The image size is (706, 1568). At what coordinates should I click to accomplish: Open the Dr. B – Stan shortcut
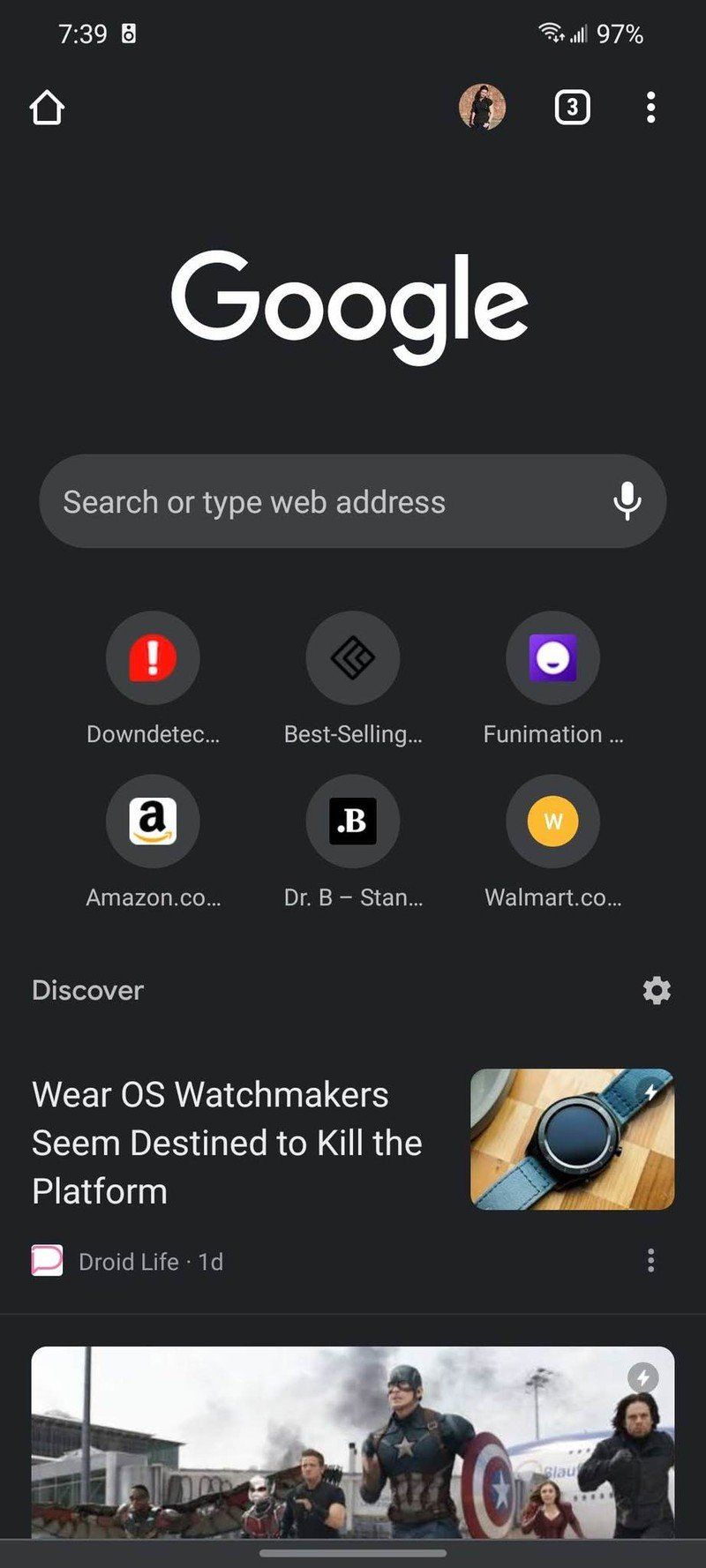353,822
